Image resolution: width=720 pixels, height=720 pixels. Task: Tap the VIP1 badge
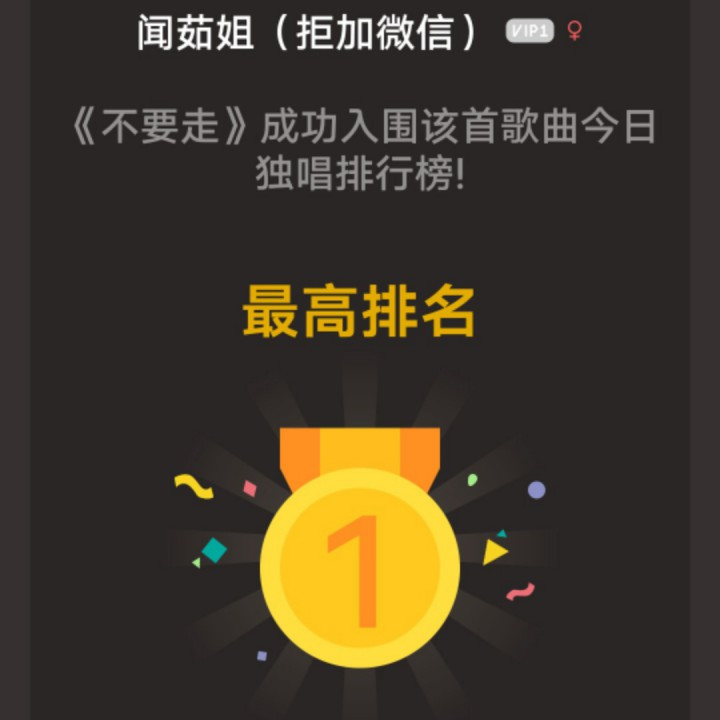pyautogui.click(x=530, y=31)
